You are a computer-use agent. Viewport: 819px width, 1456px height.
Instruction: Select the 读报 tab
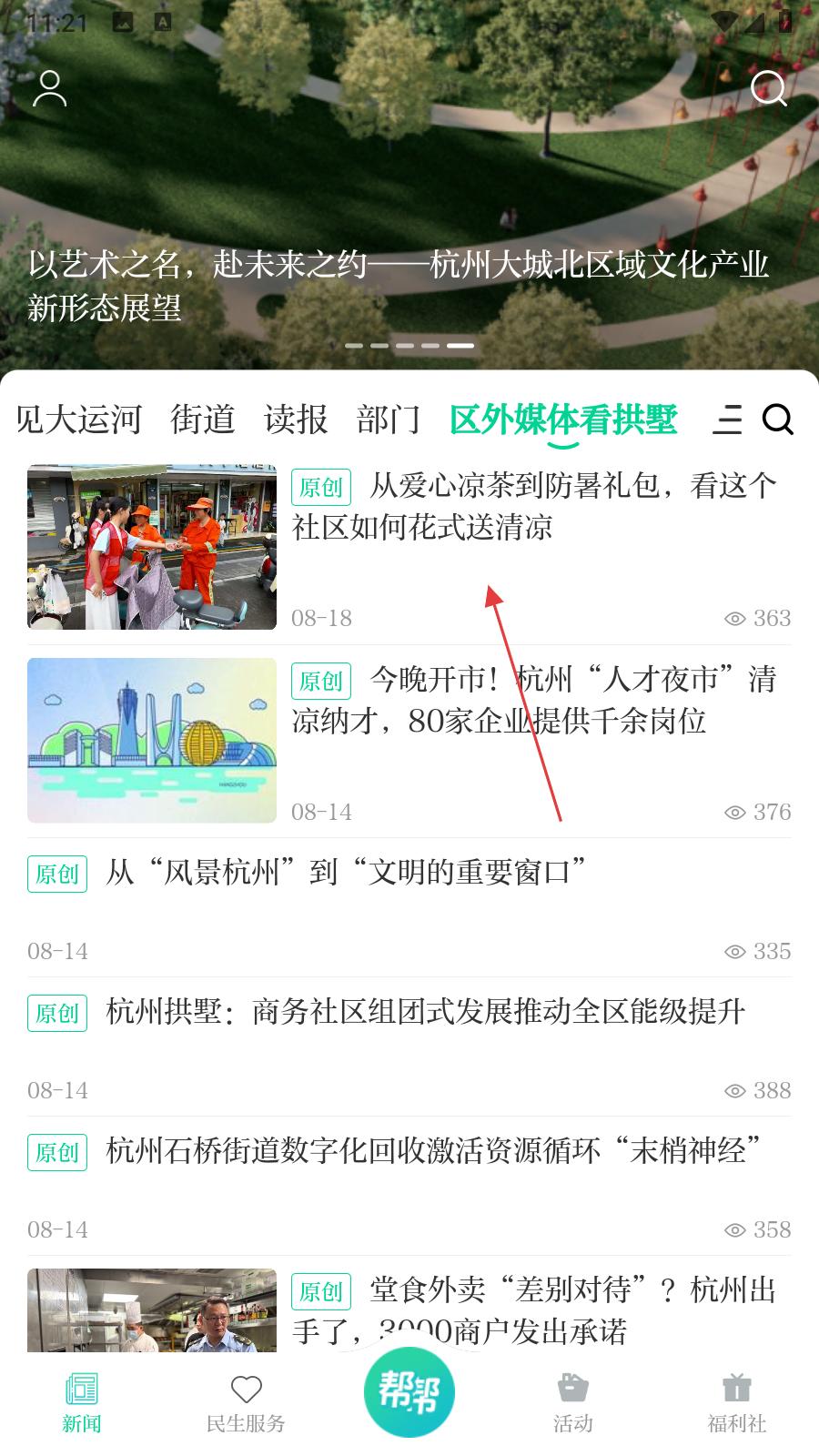click(x=296, y=420)
